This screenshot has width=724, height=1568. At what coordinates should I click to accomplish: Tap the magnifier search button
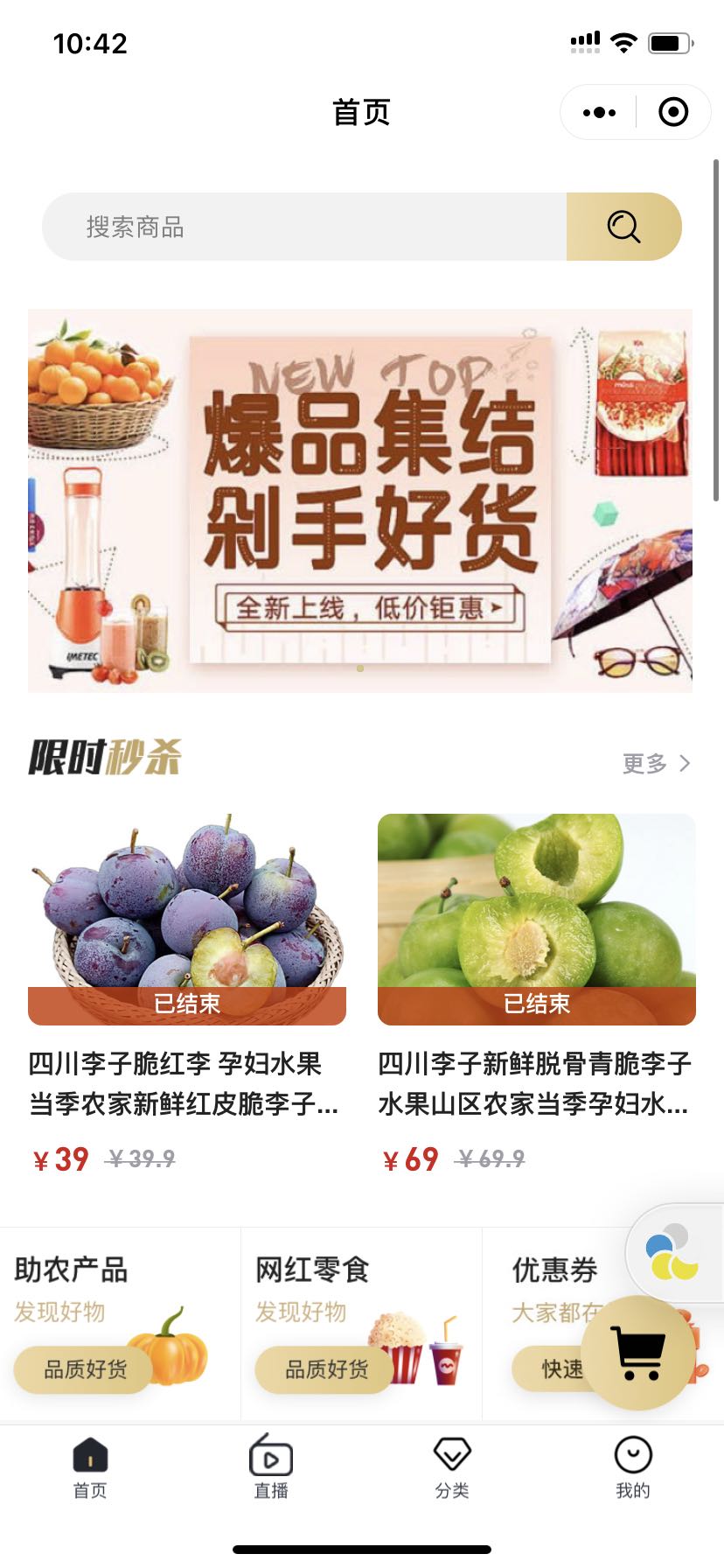click(x=623, y=227)
